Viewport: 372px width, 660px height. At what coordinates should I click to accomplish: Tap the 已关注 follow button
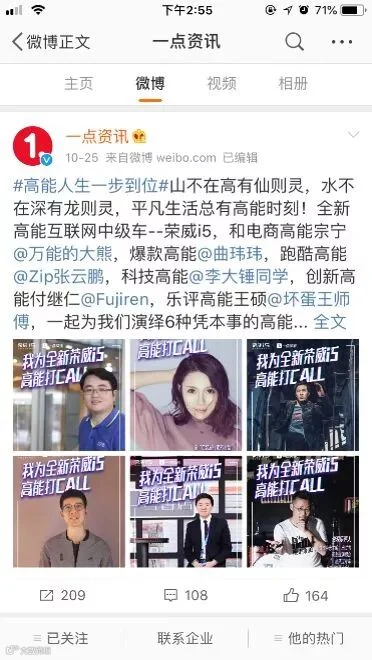[61, 638]
